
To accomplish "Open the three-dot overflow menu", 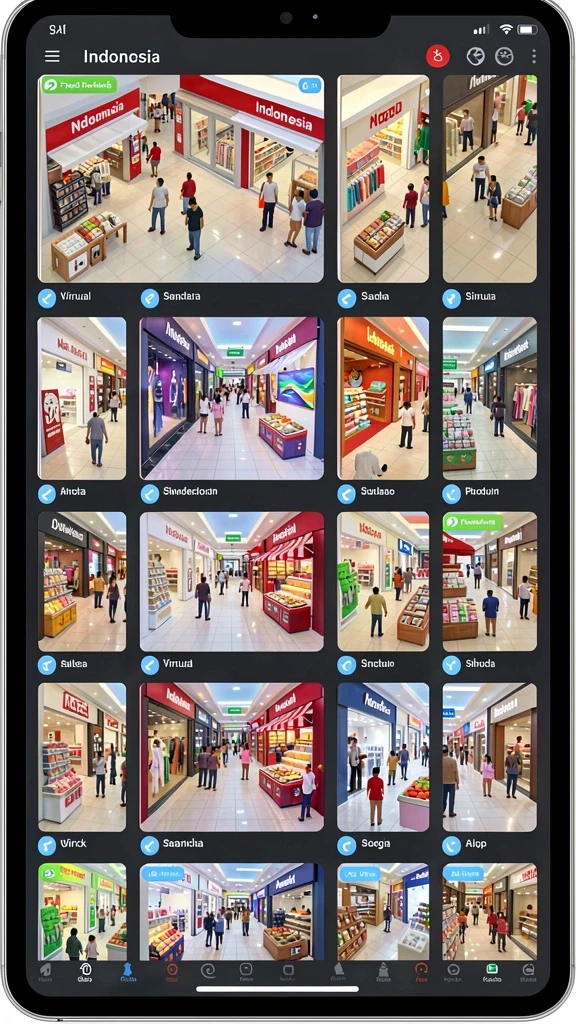I will 534,56.
